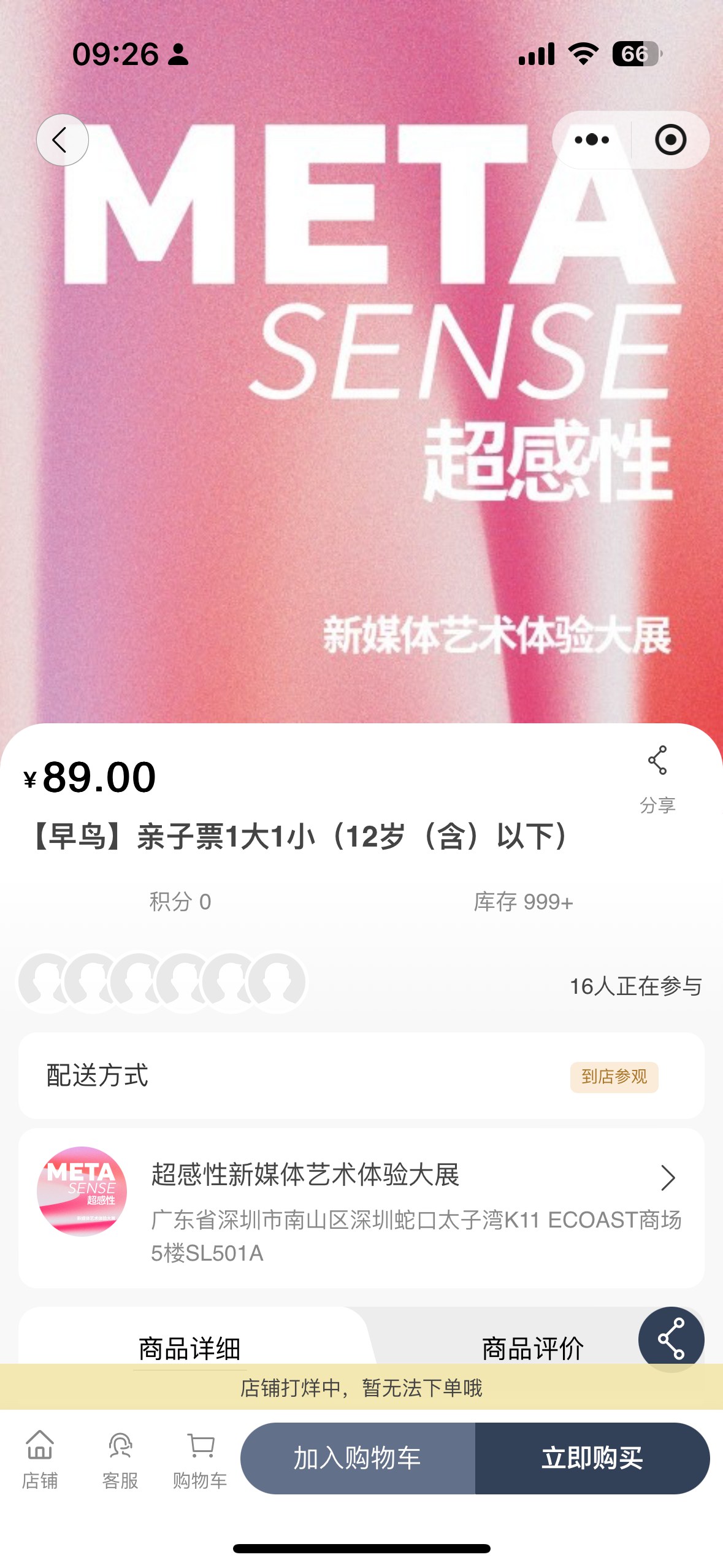The image size is (723, 1568).
Task: Close the mini program with the circle button
Action: coord(670,140)
